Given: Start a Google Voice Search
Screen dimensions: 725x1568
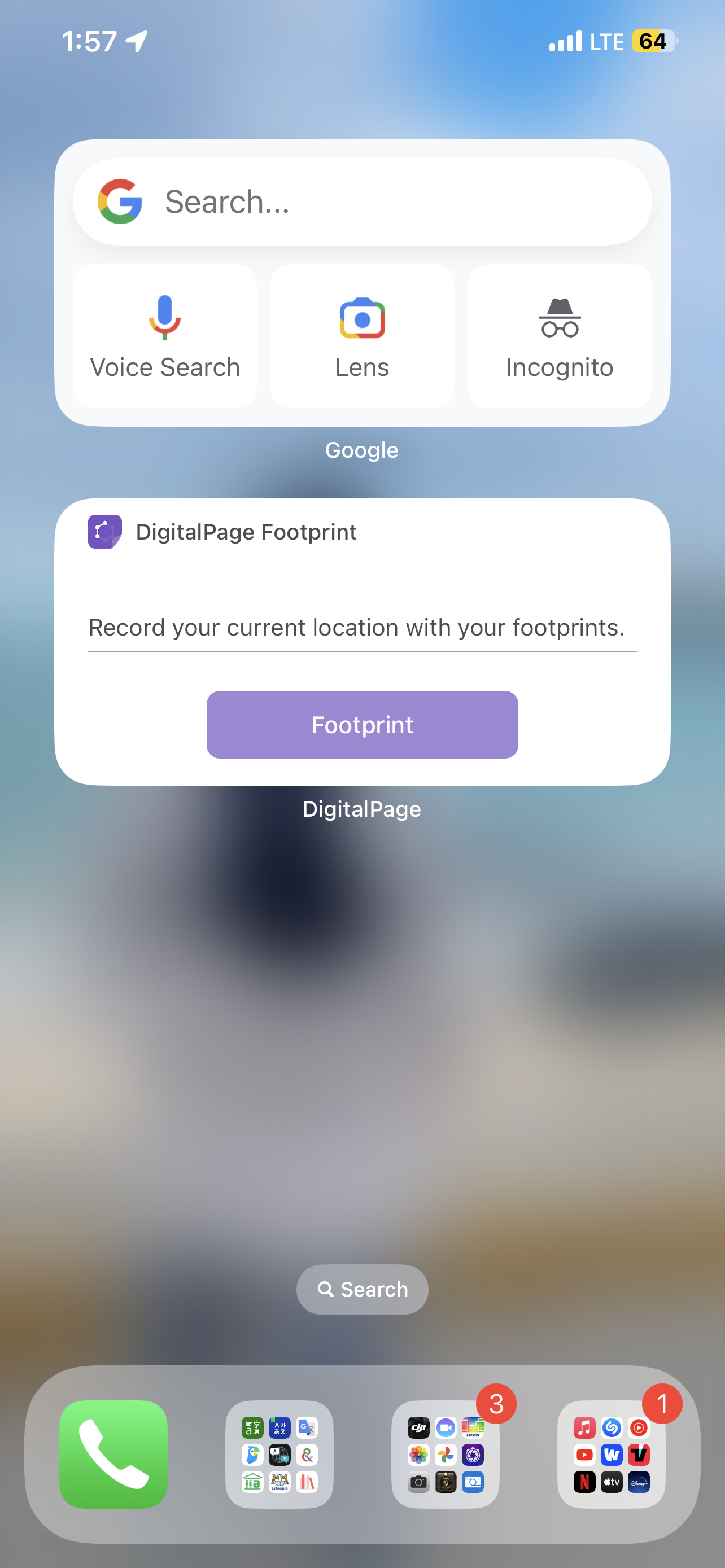Looking at the screenshot, I should tap(164, 336).
